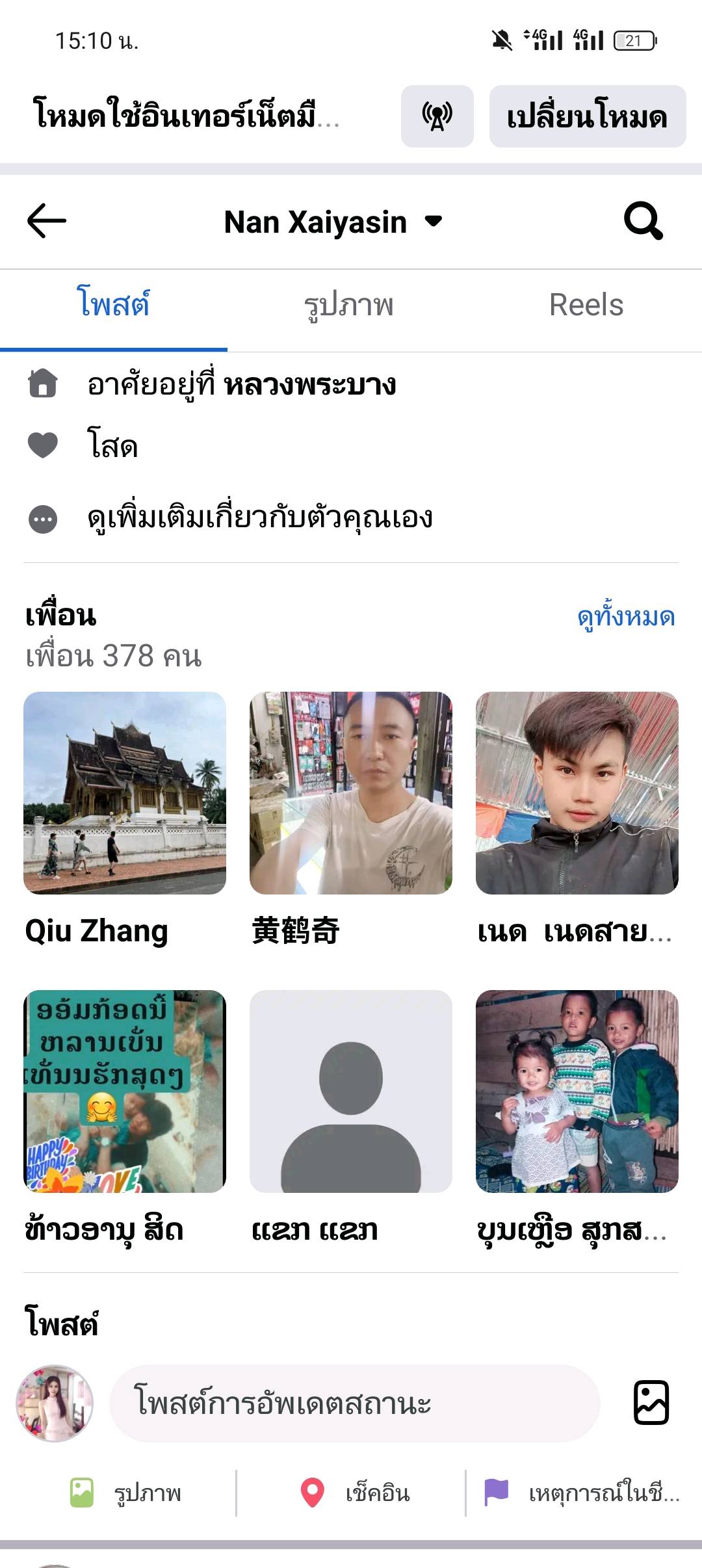Open friend ບຸນເຫຼືອ's profile
Screen dimensions: 702x1568
click(577, 1091)
